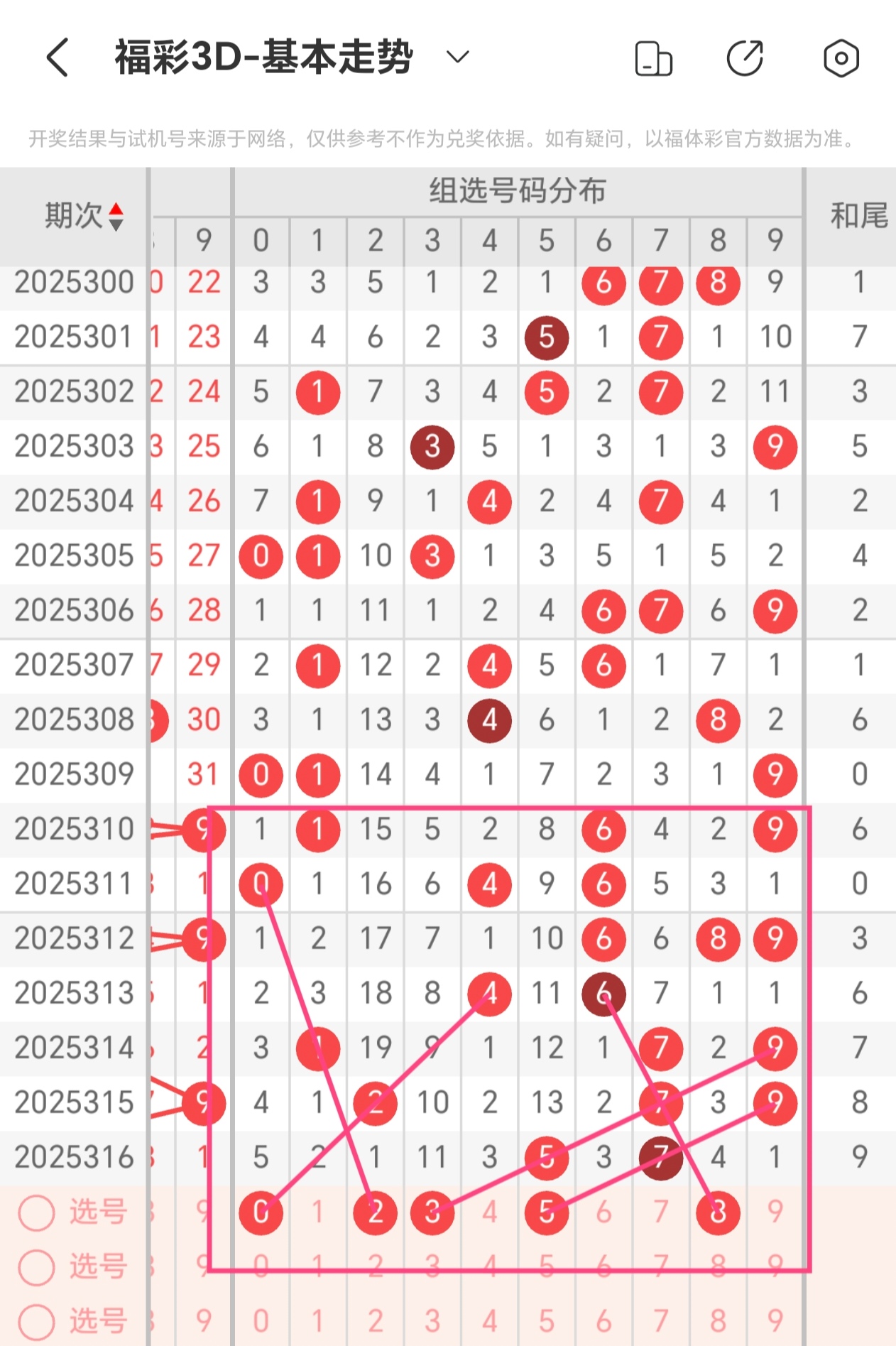Deselect highlighted number 5 in the 选号 row

(546, 1212)
